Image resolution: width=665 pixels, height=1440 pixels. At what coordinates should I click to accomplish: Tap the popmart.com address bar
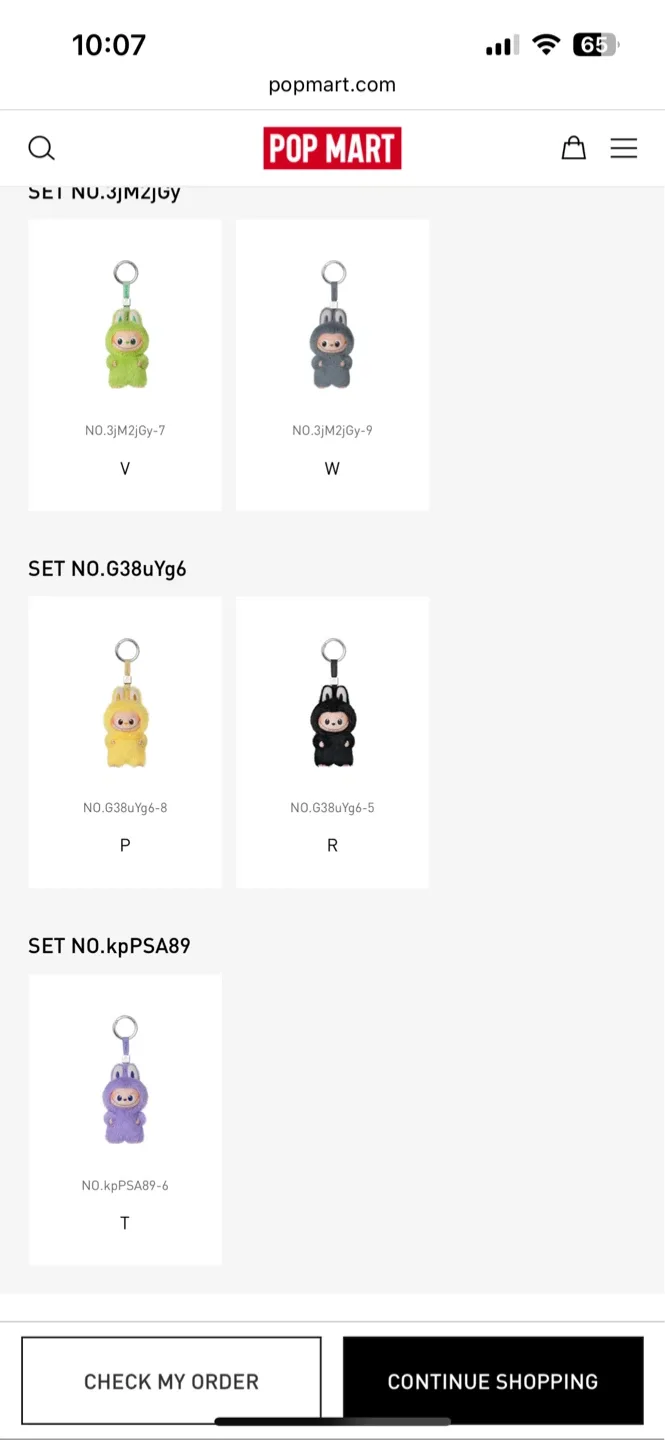click(332, 85)
